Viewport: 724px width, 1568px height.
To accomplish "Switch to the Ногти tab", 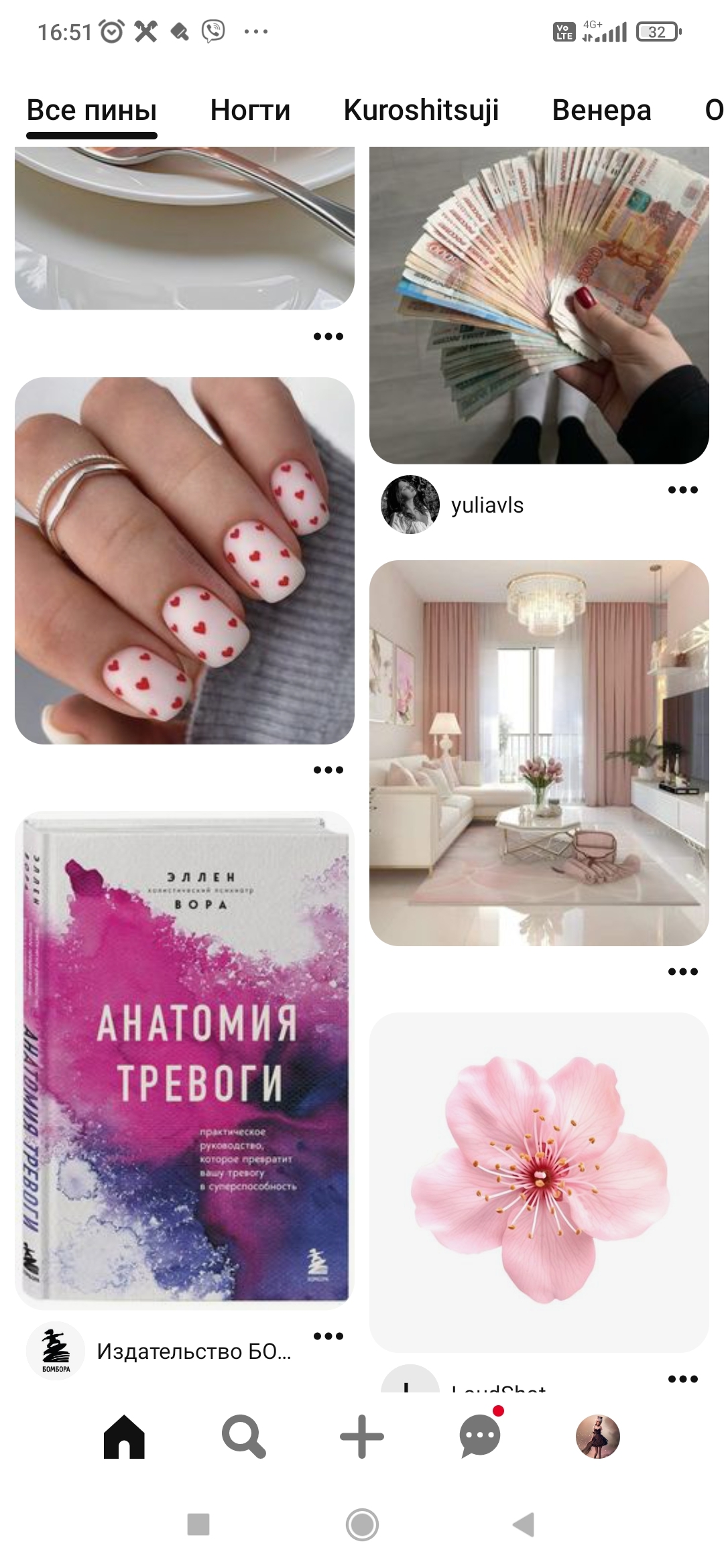I will click(250, 110).
